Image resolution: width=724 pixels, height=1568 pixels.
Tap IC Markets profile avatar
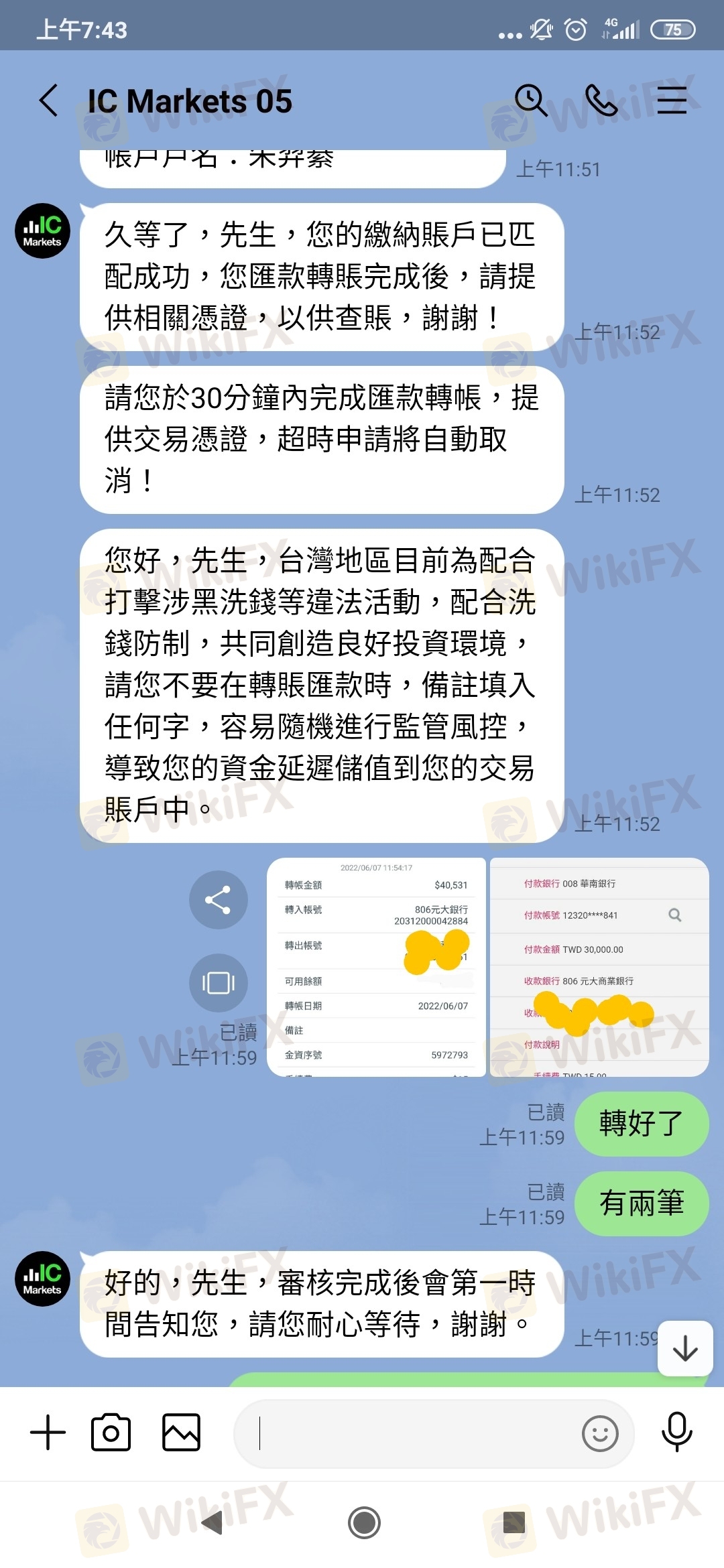coord(42,231)
